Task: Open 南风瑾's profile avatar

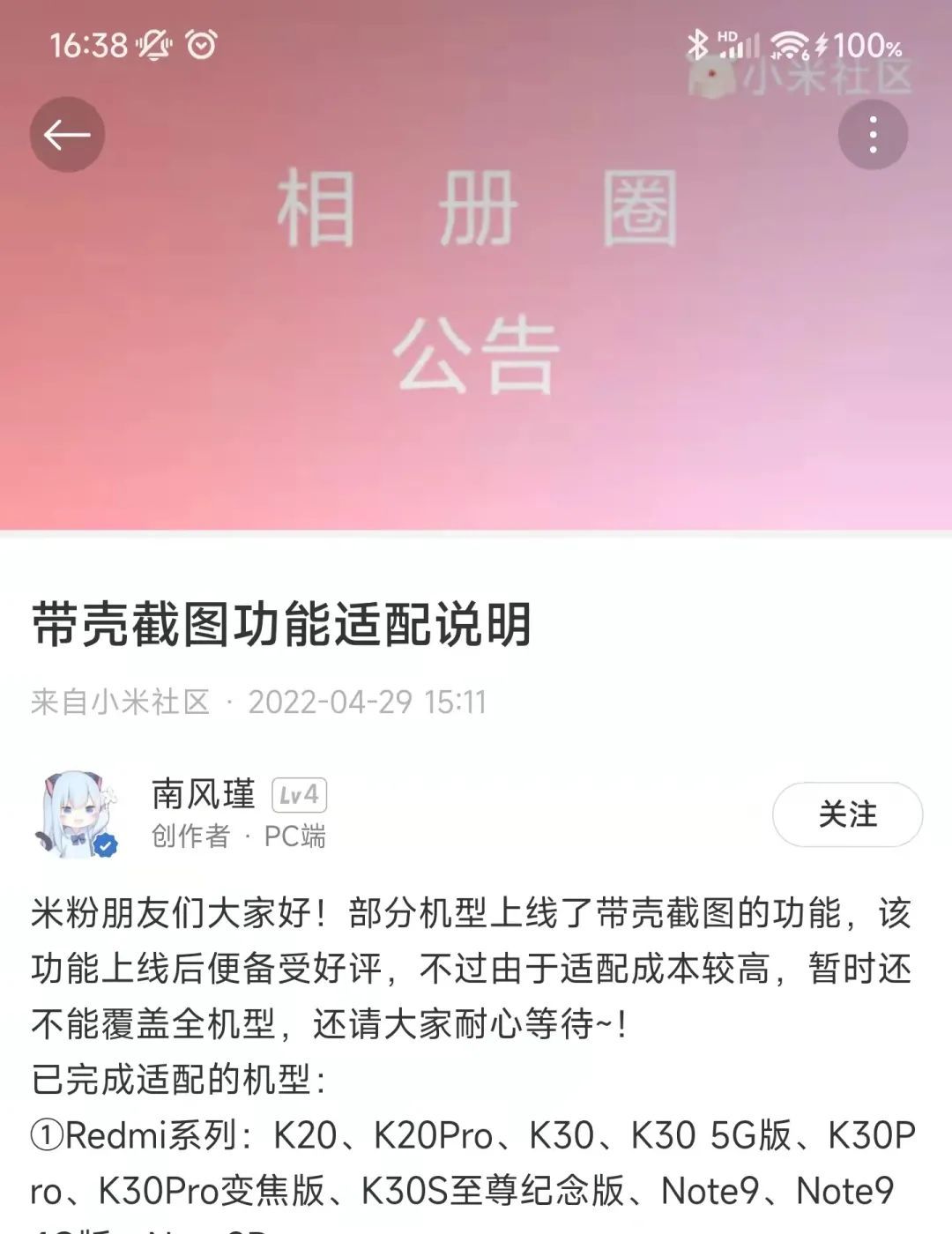Action: [x=77, y=814]
